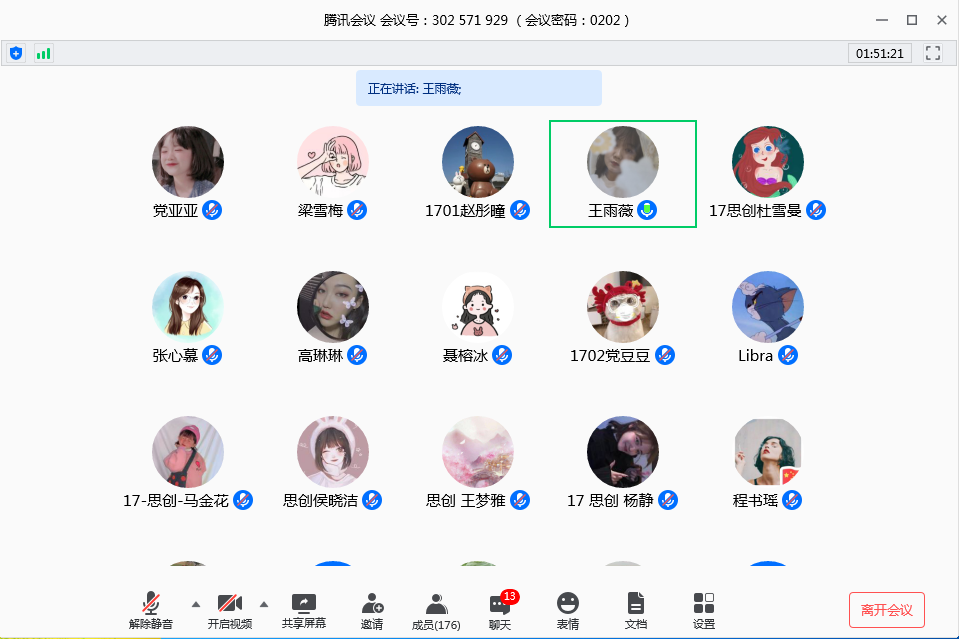The width and height of the screenshot is (959, 639).
Task: Open the chat (聊天) panel
Action: click(500, 609)
